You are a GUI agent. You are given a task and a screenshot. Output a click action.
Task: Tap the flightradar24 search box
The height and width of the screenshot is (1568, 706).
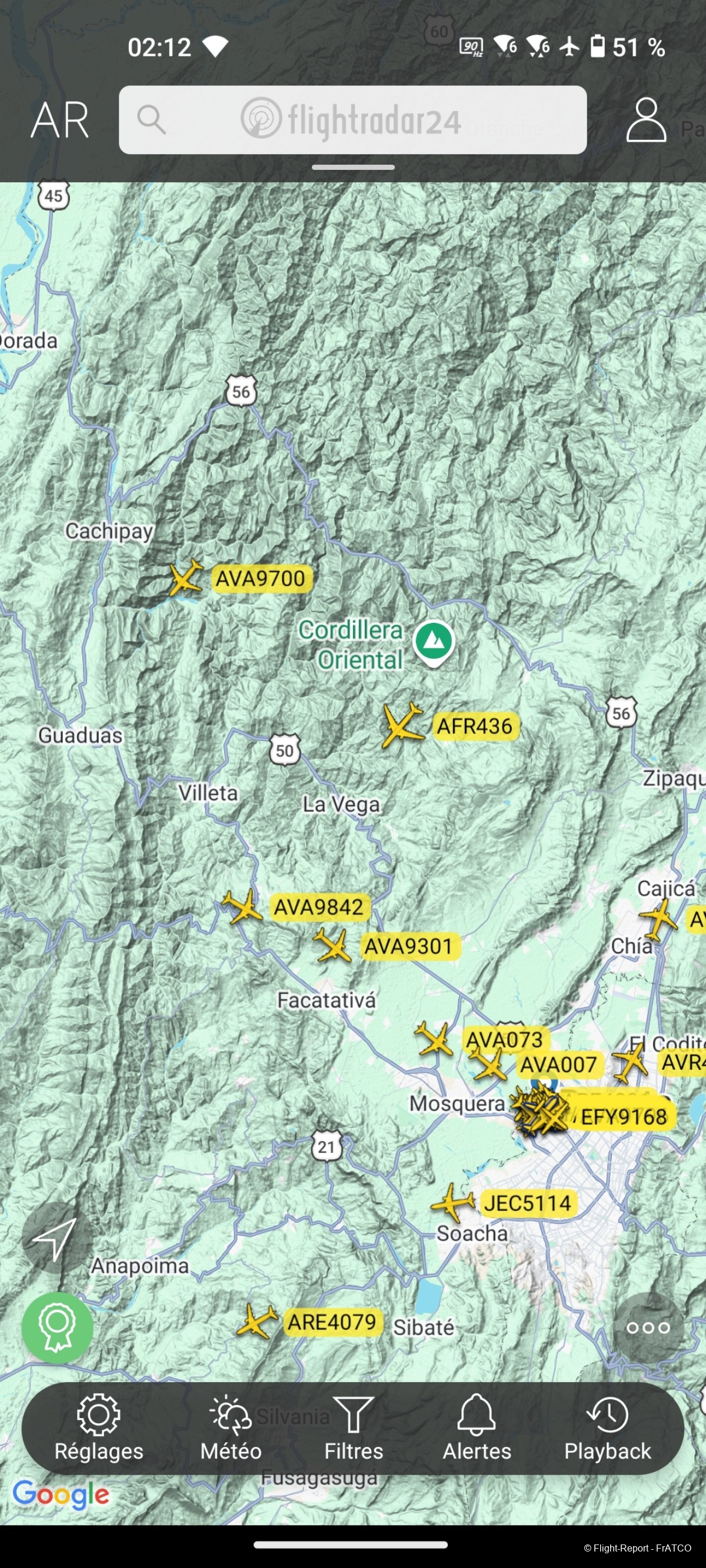tap(352, 120)
